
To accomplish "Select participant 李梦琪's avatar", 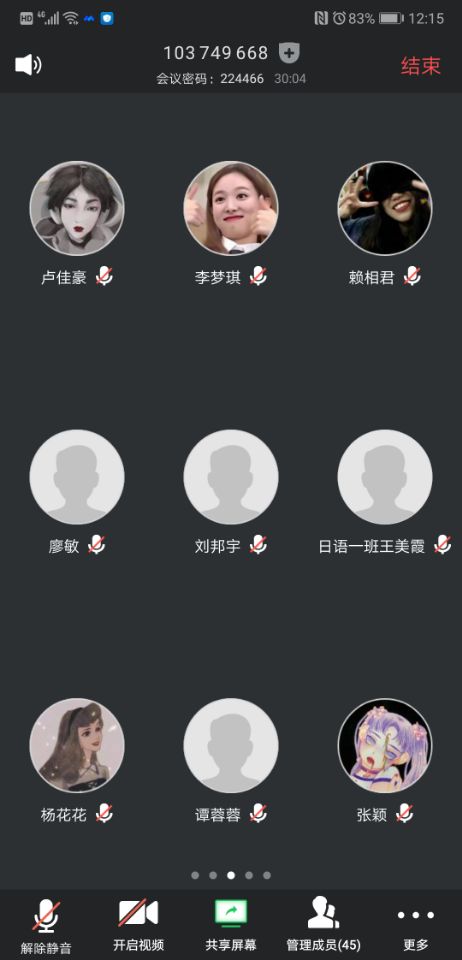I will pos(231,208).
